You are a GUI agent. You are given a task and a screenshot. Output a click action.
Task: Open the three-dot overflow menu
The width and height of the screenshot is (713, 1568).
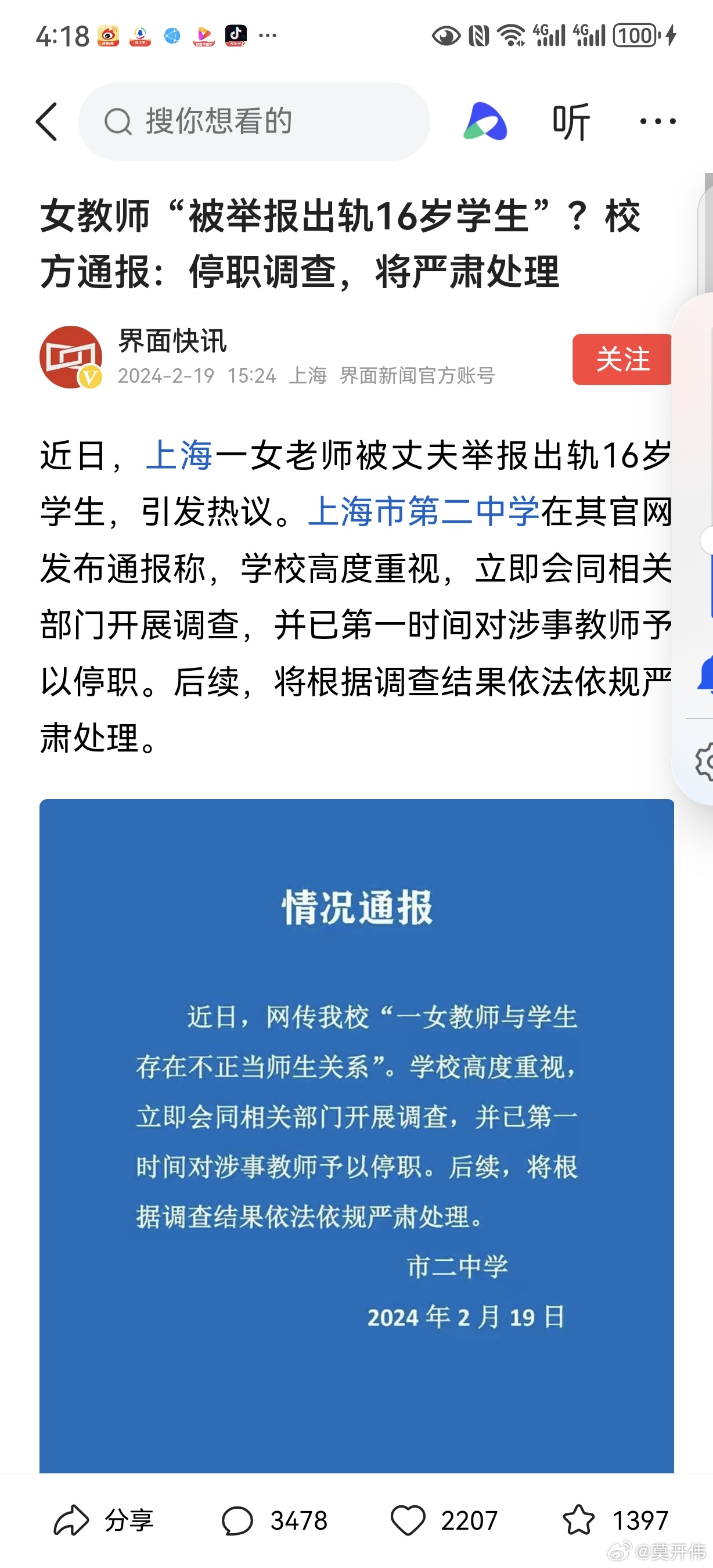tap(658, 122)
